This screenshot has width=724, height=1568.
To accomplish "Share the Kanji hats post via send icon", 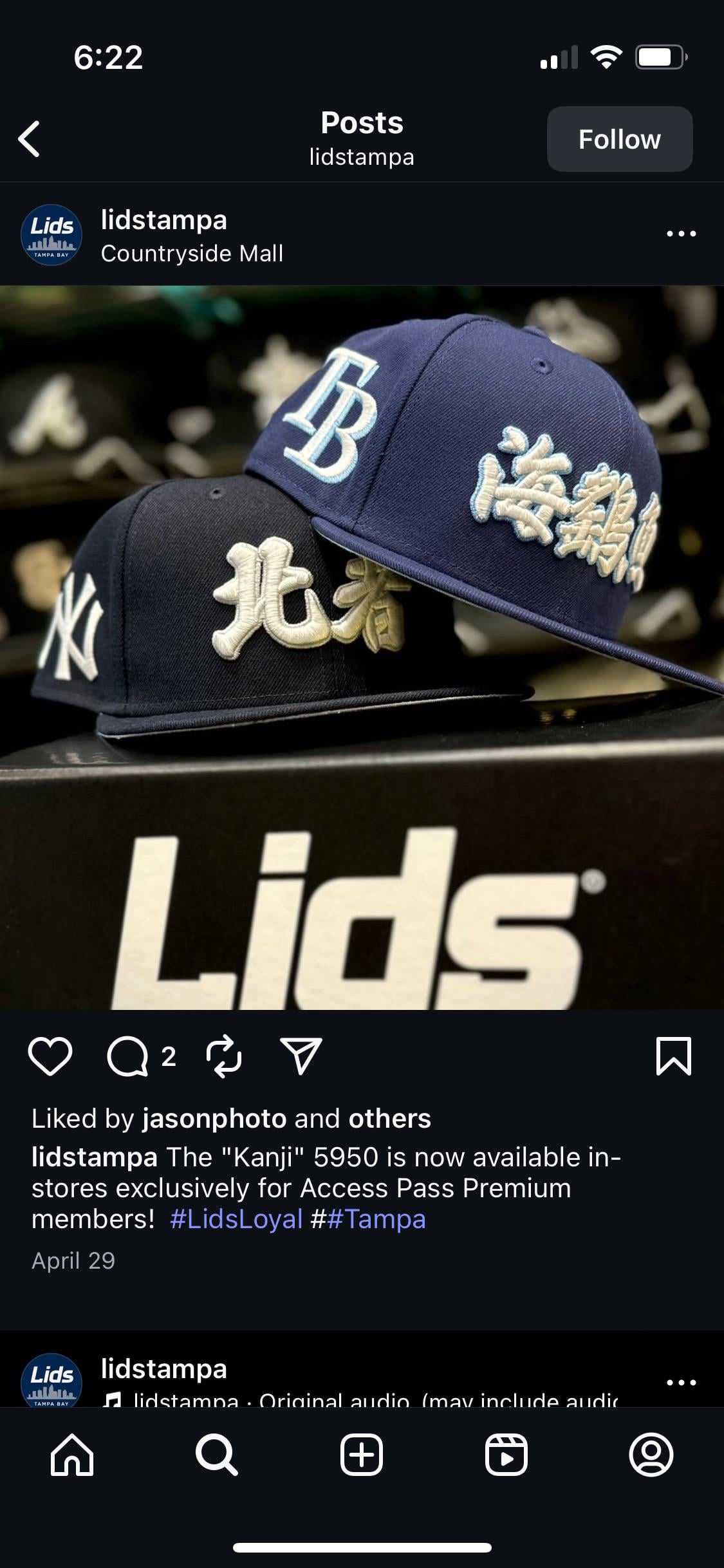I will 301,1056.
